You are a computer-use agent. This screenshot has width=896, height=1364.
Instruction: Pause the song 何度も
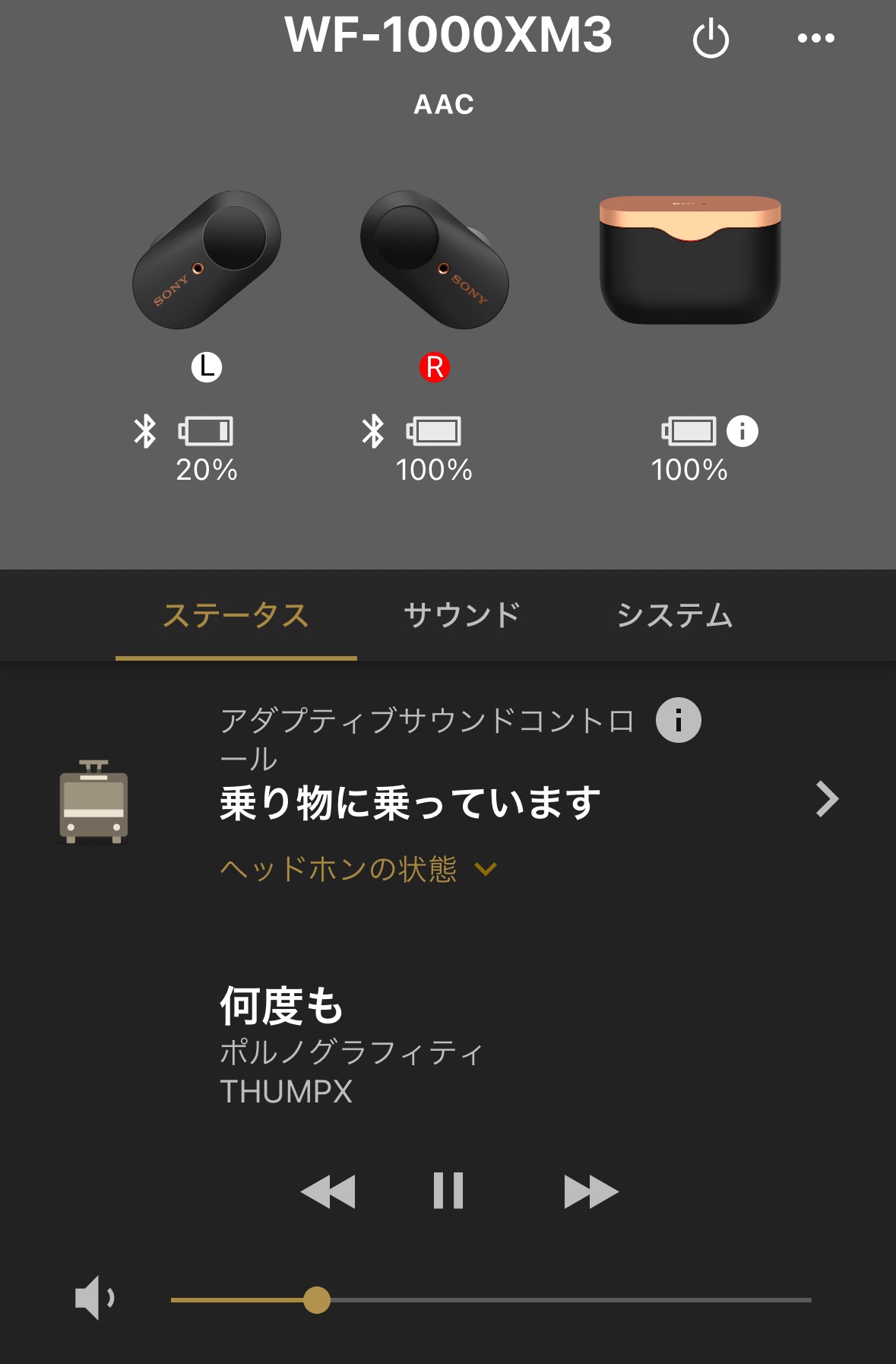(448, 1191)
